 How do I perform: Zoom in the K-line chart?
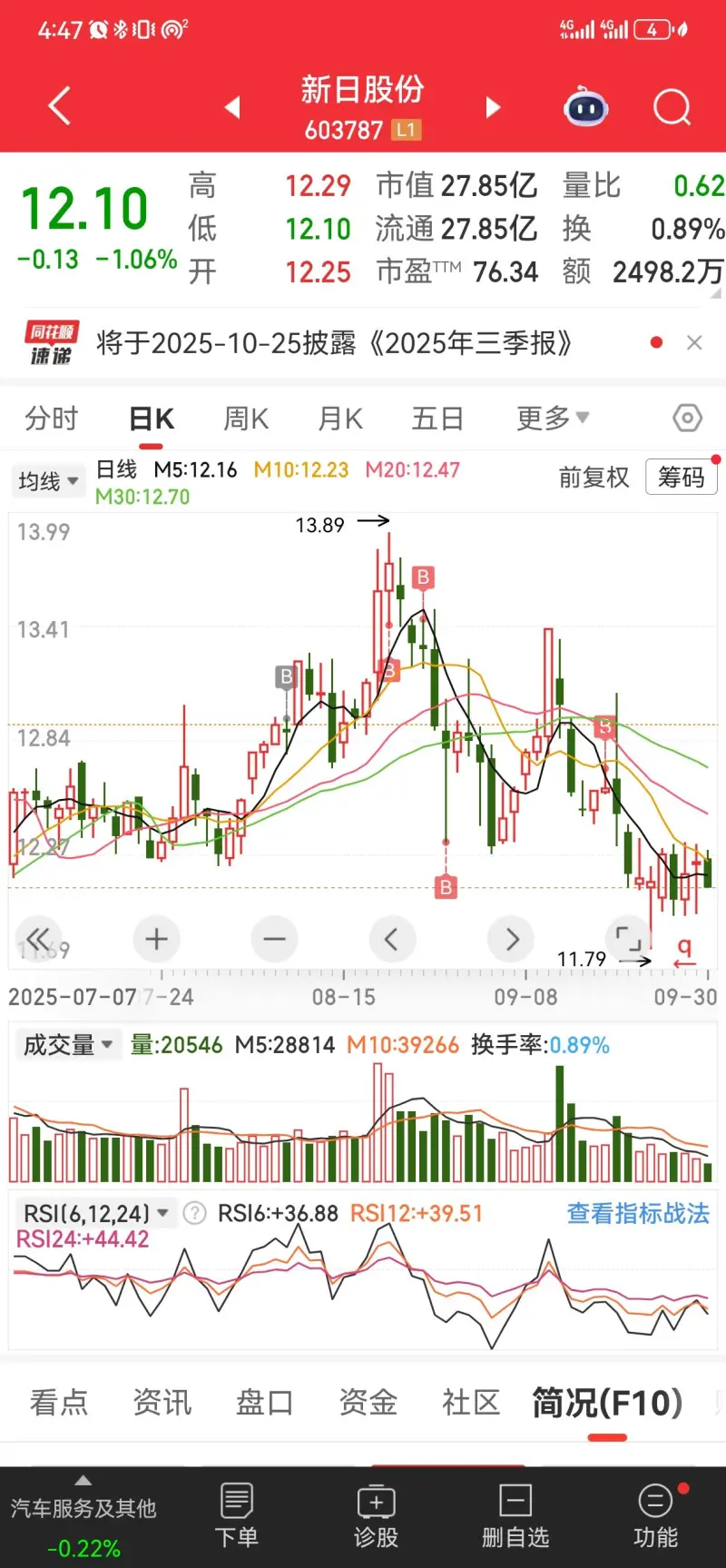[x=157, y=939]
